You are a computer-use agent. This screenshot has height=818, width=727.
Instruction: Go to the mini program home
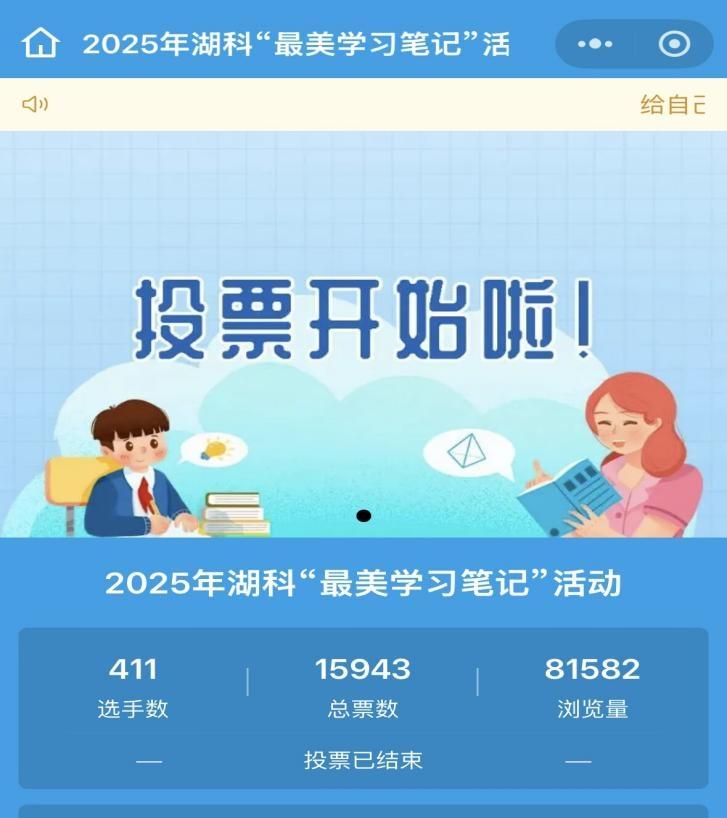point(41,44)
